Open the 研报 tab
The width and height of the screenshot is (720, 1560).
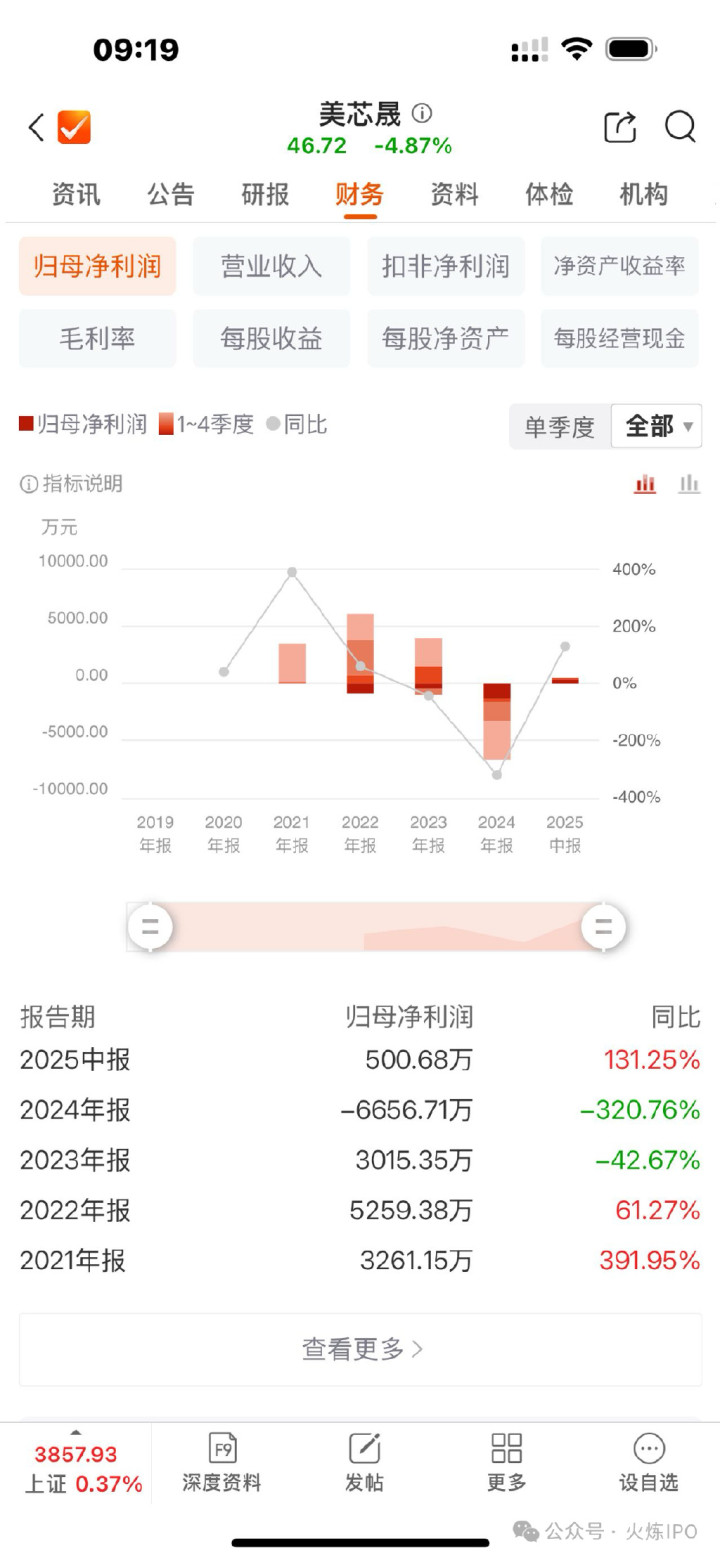[265, 194]
